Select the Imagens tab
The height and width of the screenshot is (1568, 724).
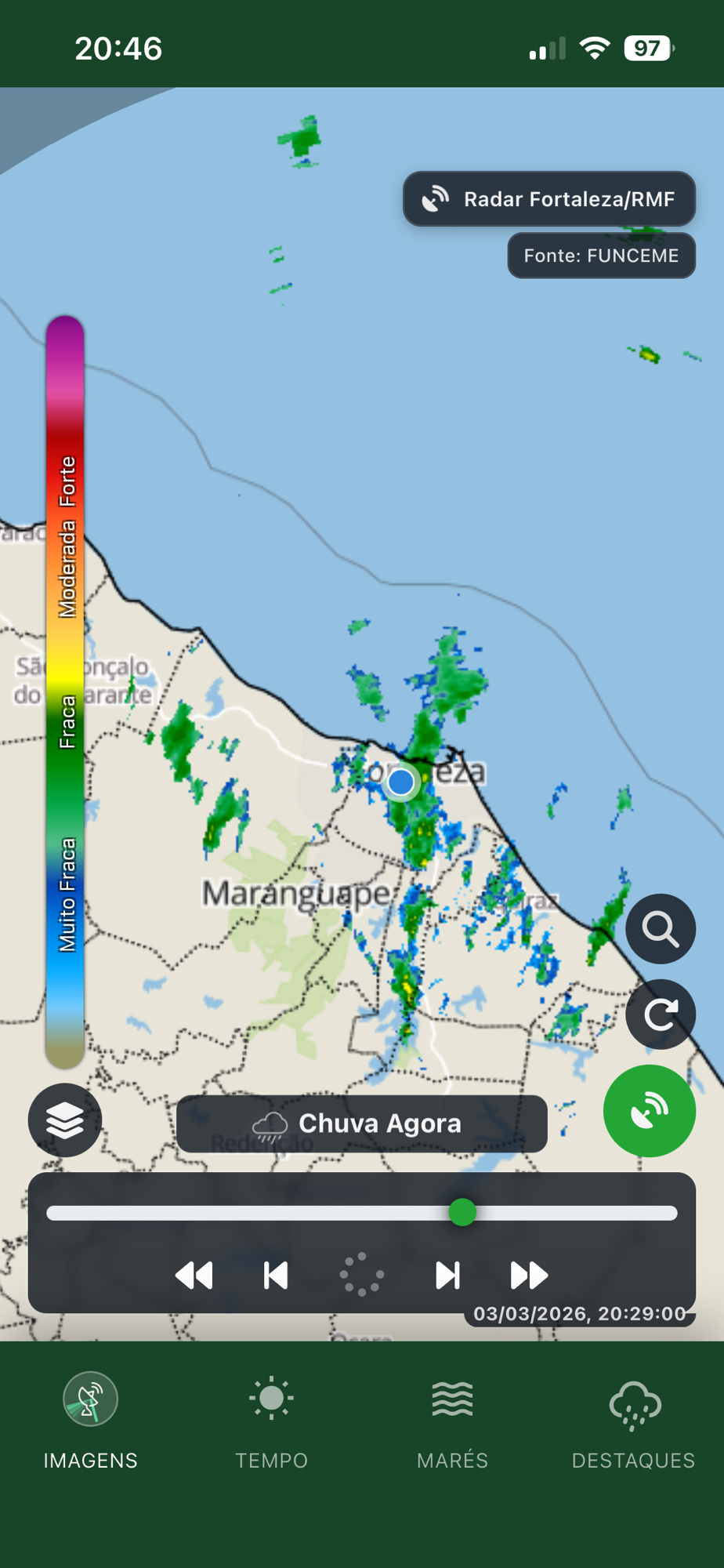click(x=90, y=1421)
